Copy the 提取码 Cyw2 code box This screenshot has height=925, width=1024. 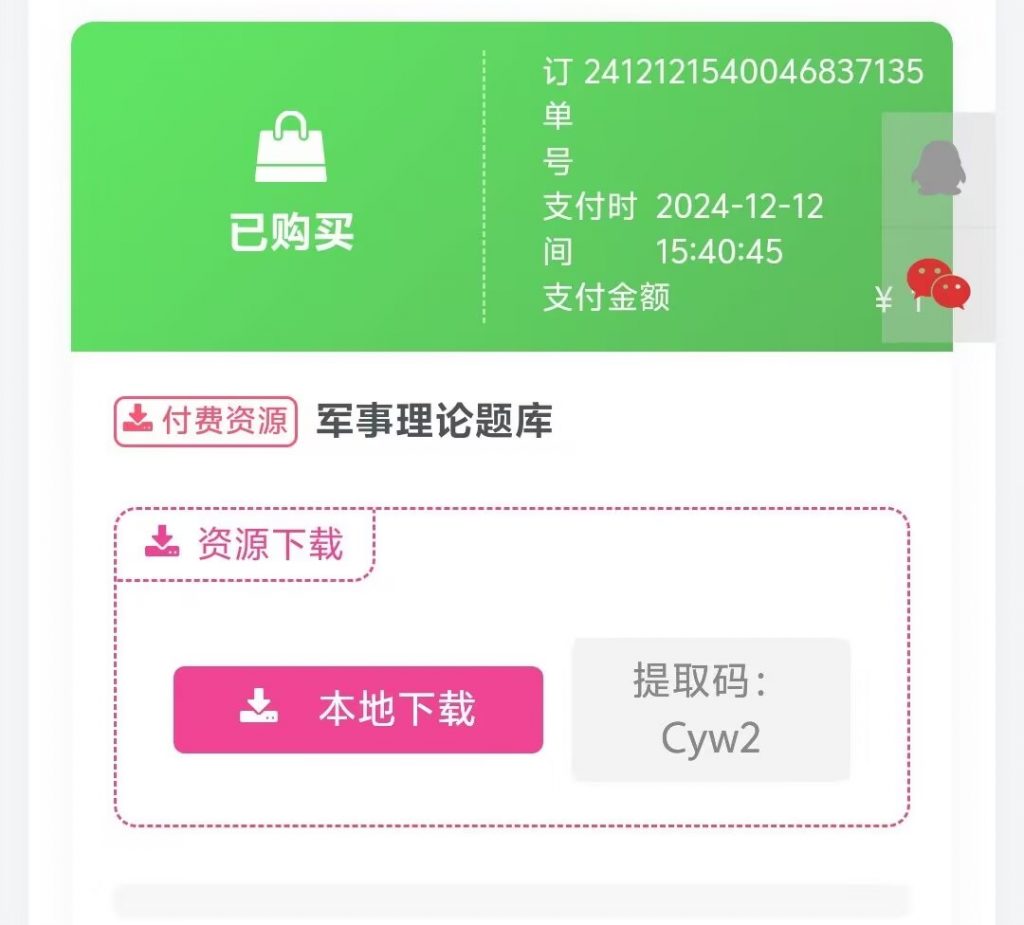711,709
